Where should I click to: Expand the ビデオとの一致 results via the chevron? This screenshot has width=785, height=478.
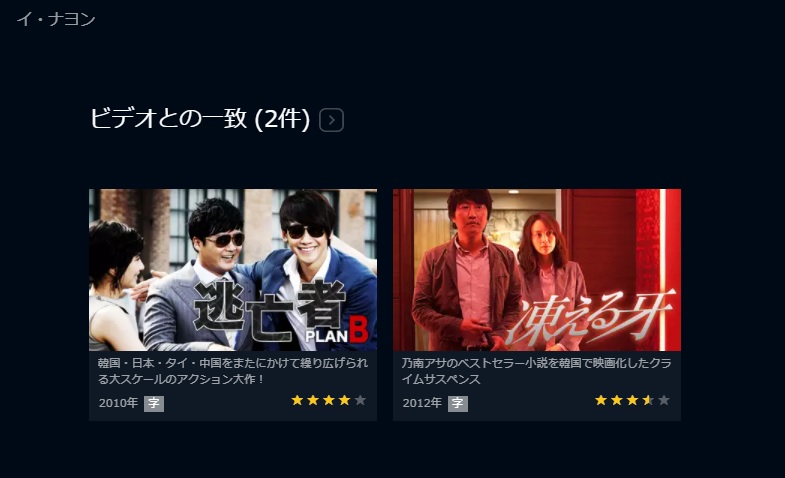coord(331,120)
